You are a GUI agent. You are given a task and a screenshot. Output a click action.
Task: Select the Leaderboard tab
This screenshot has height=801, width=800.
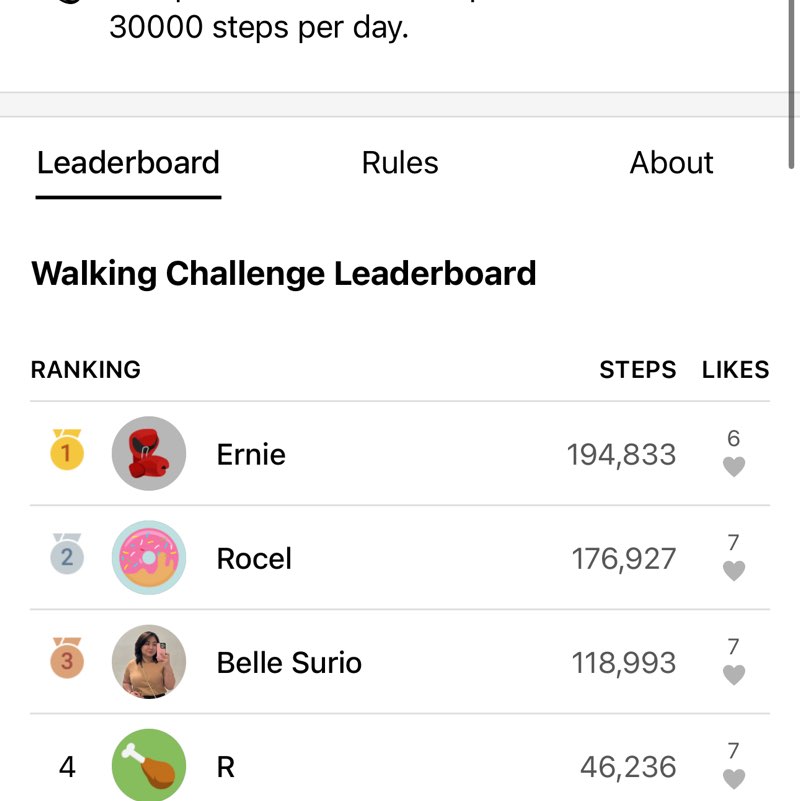[x=128, y=162]
